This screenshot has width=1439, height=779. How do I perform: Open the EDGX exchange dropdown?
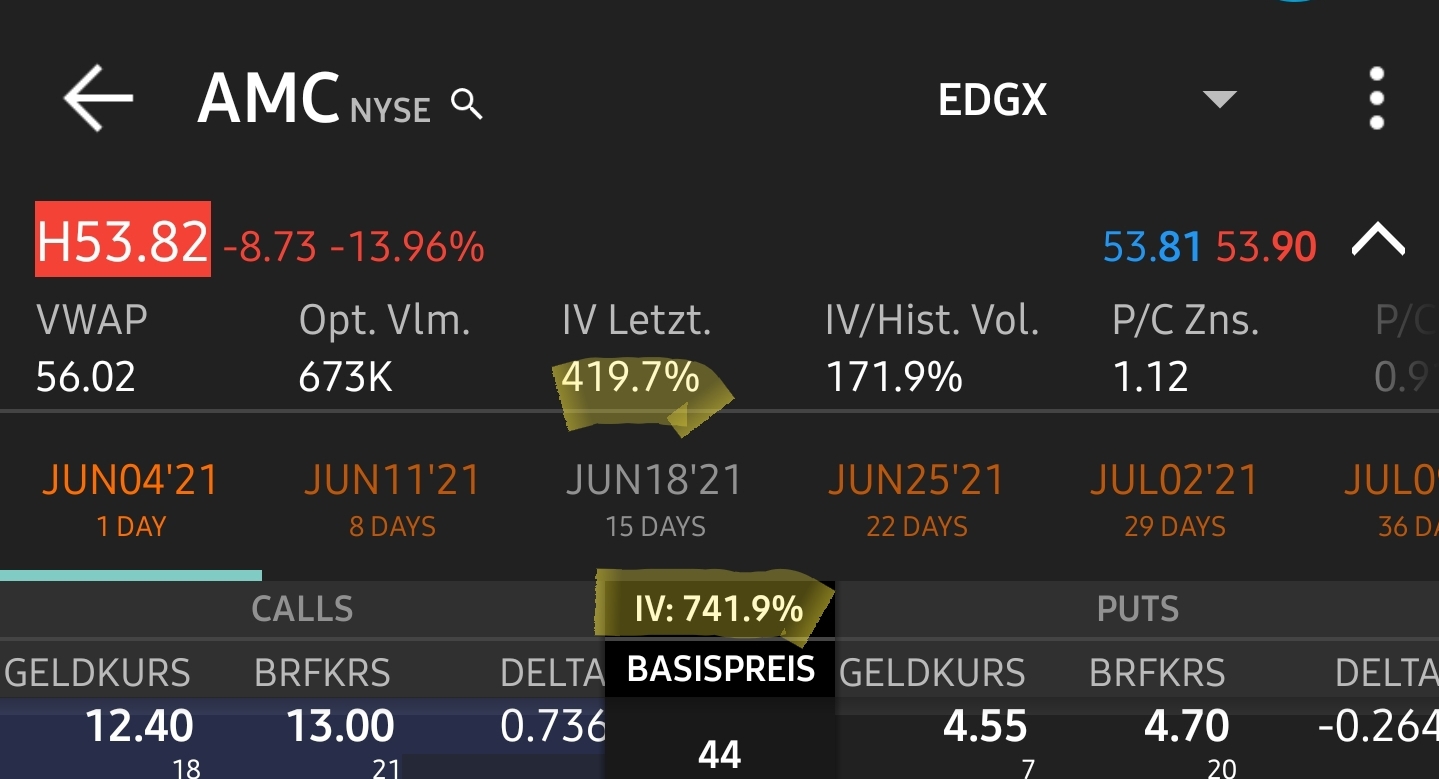coord(1218,99)
